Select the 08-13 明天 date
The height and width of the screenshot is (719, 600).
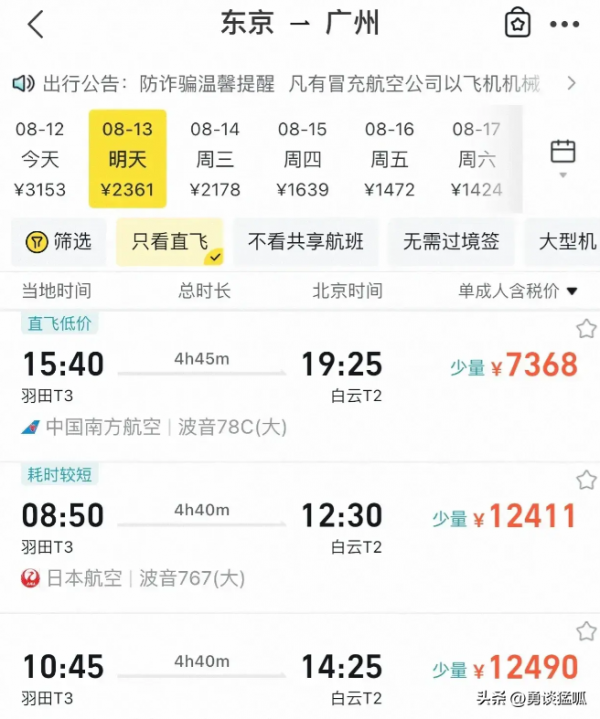click(x=128, y=158)
